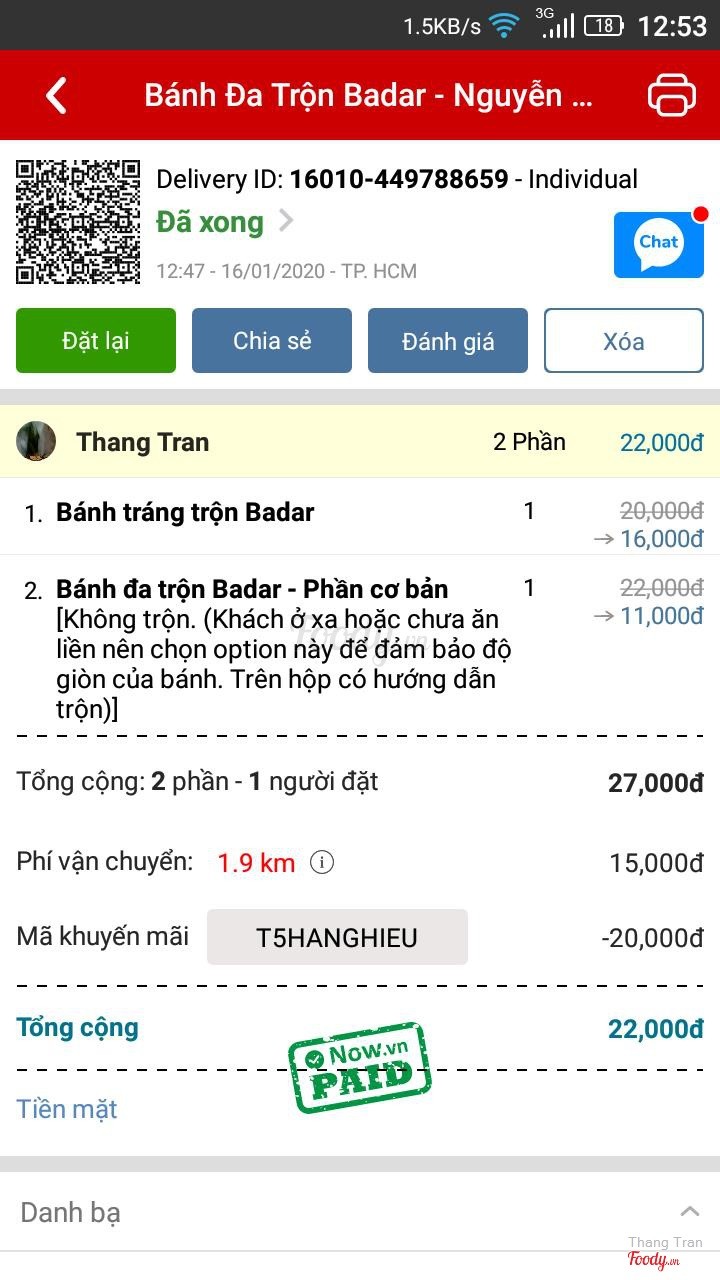Tap the printer icon in the header

pos(671,96)
